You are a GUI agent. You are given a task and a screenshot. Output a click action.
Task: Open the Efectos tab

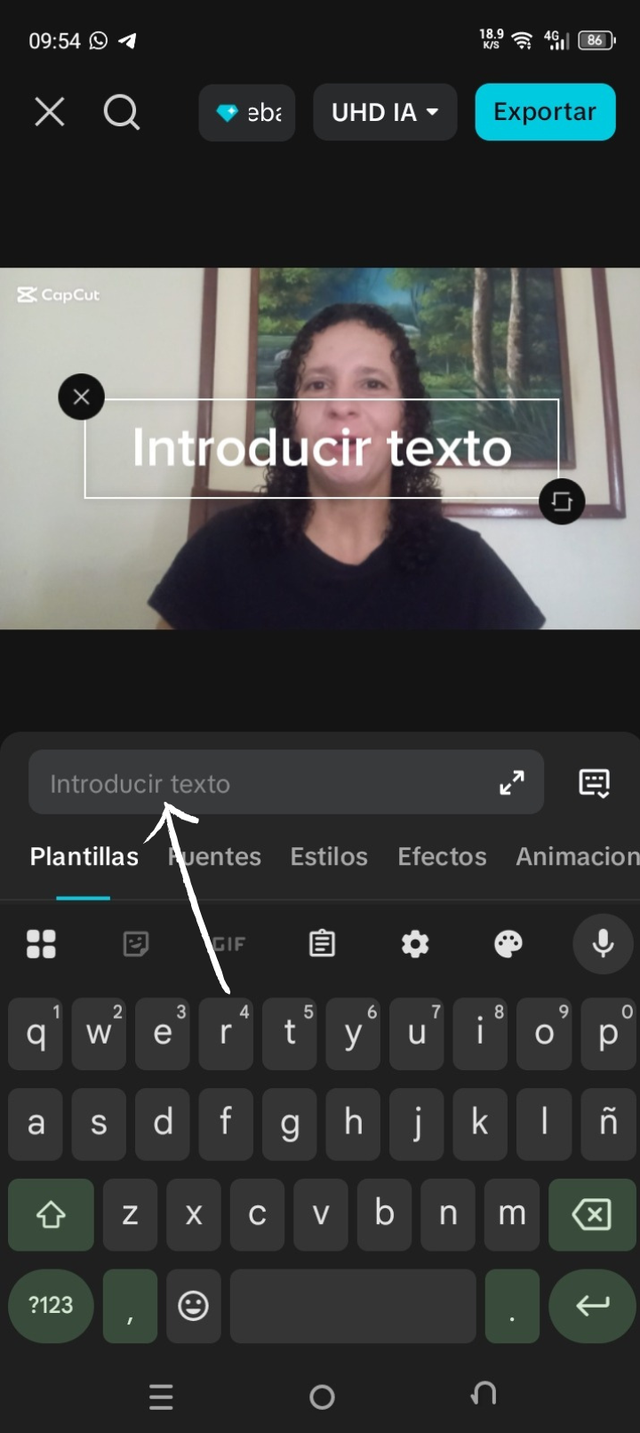coord(442,857)
